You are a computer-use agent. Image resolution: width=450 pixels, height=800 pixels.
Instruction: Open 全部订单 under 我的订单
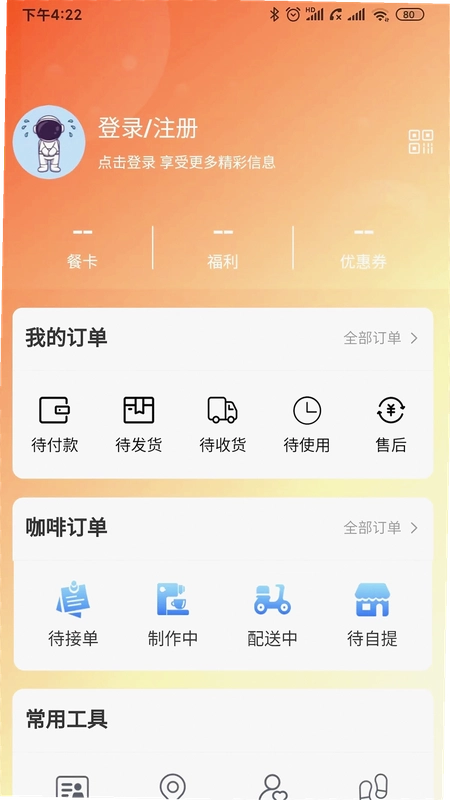point(381,338)
